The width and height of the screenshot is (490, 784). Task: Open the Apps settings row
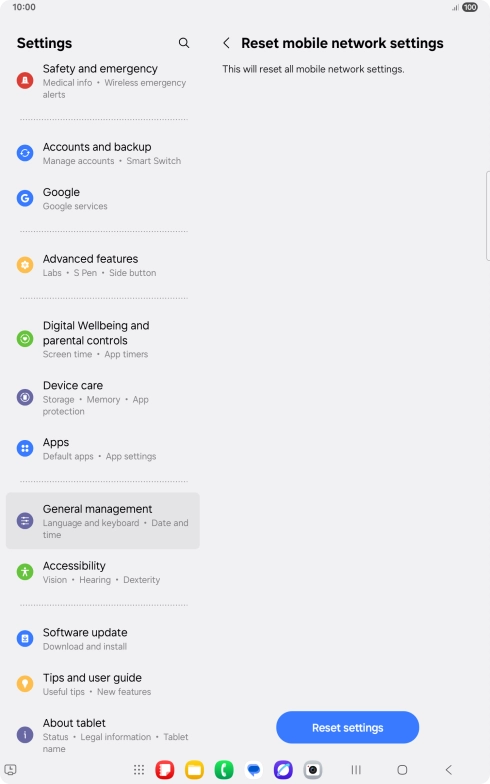[x=103, y=448]
